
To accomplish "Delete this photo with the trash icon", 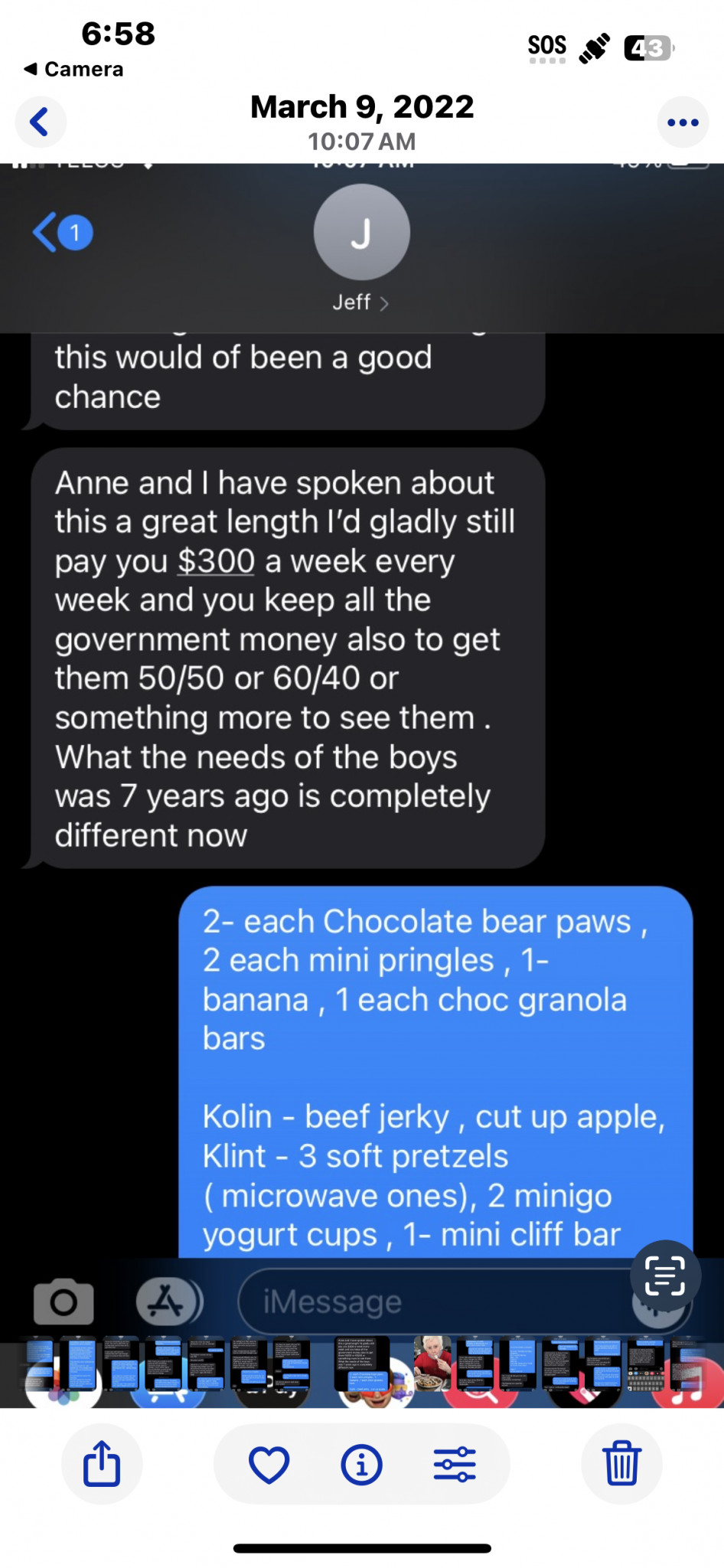I will (x=621, y=1464).
